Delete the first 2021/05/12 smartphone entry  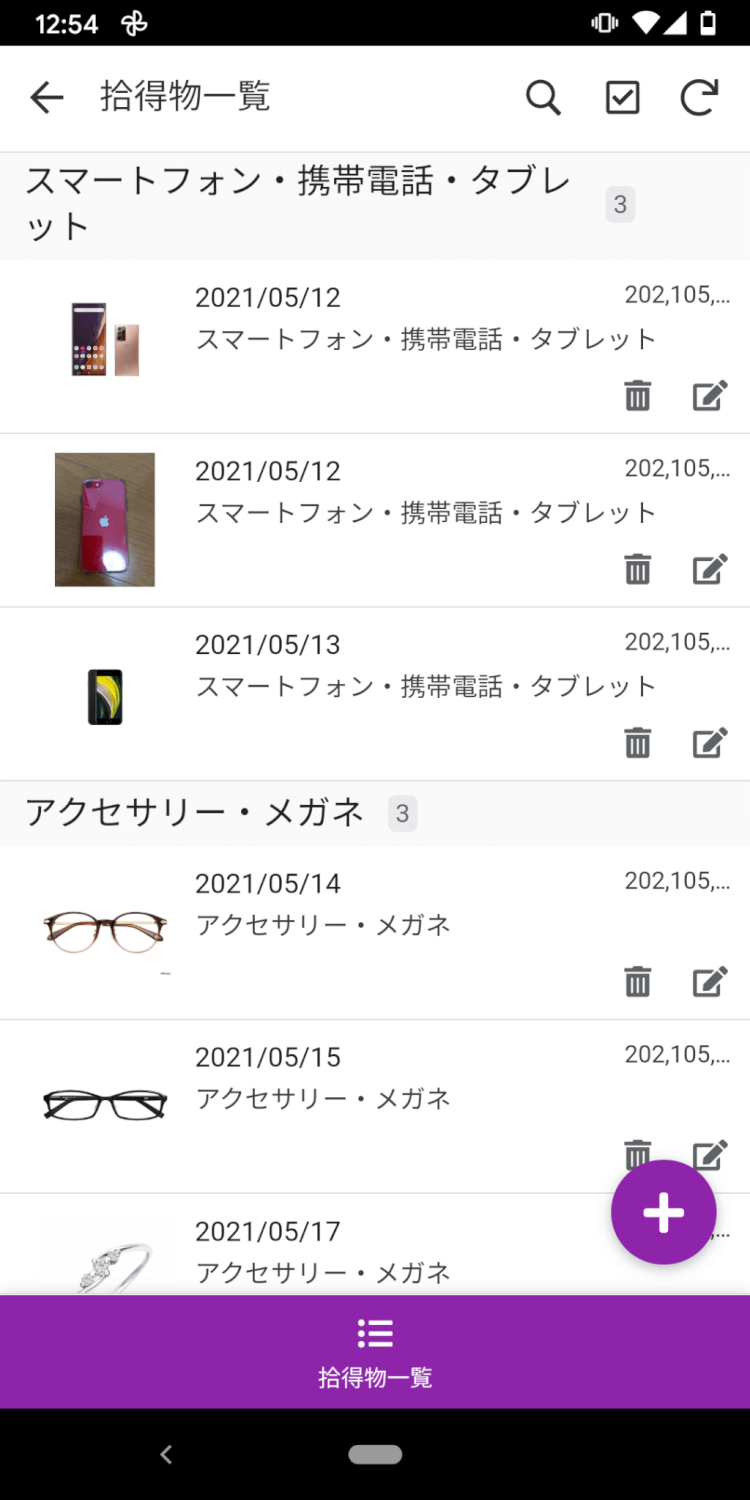tap(637, 395)
